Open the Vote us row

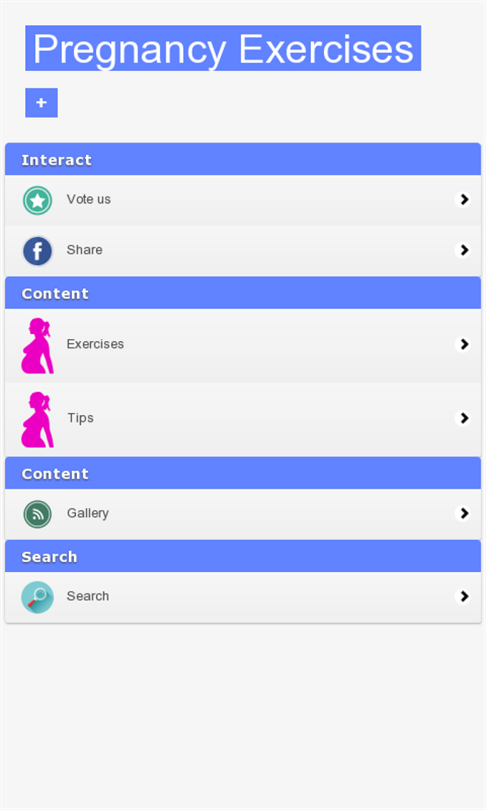(243, 200)
